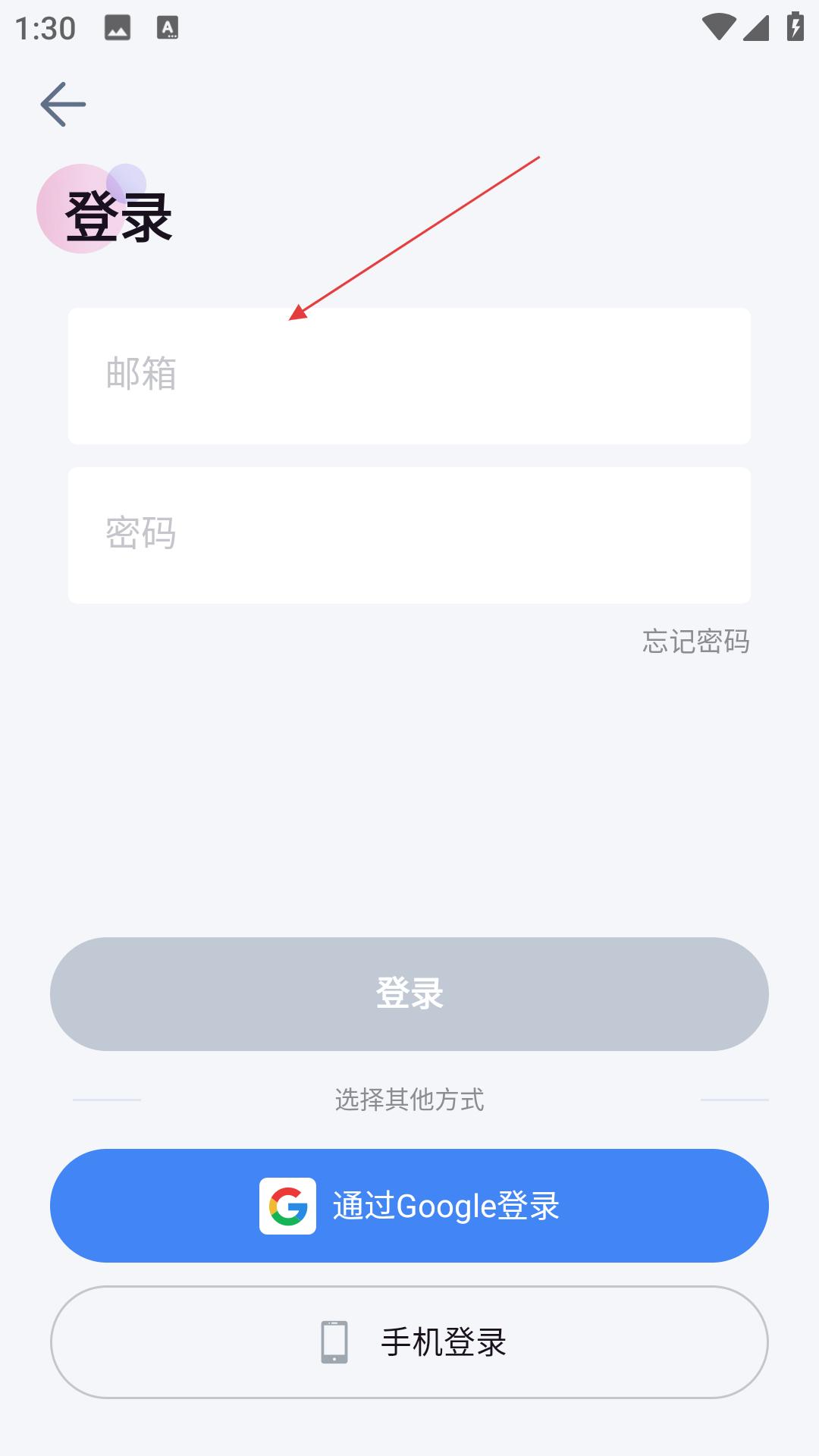Click the back arrow to return
The height and width of the screenshot is (1456, 819).
click(64, 104)
